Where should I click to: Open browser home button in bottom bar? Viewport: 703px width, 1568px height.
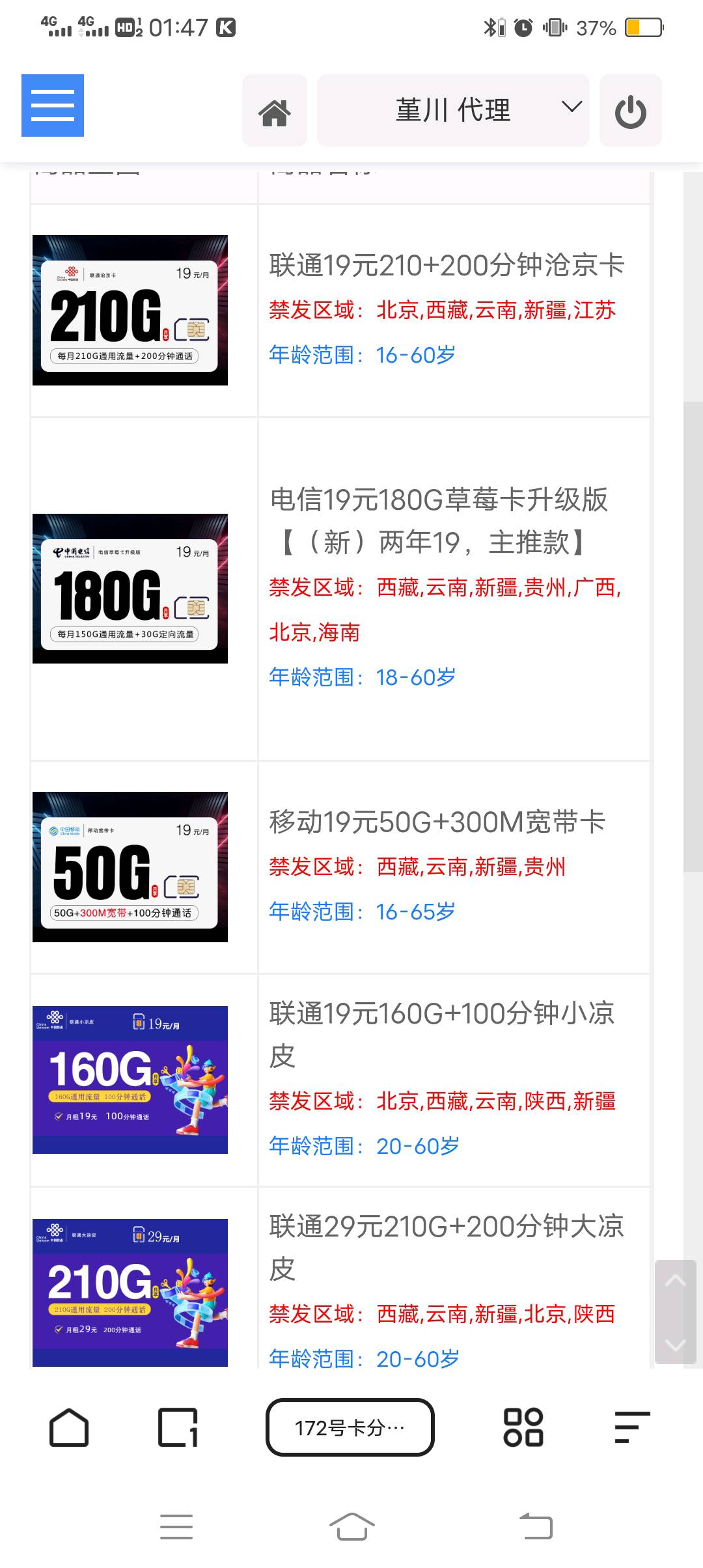(69, 1427)
